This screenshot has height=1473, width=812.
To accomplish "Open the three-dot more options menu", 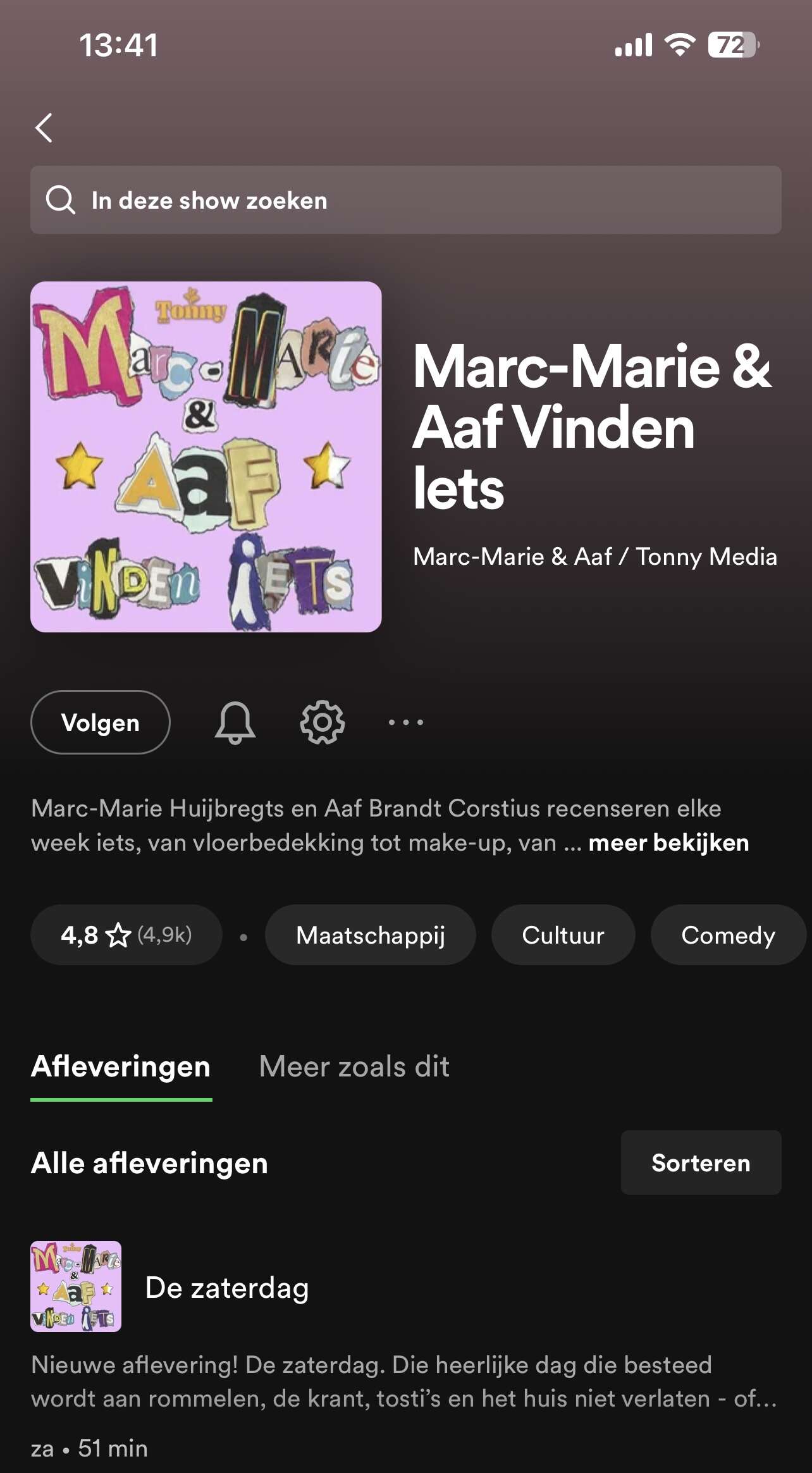I will click(406, 722).
